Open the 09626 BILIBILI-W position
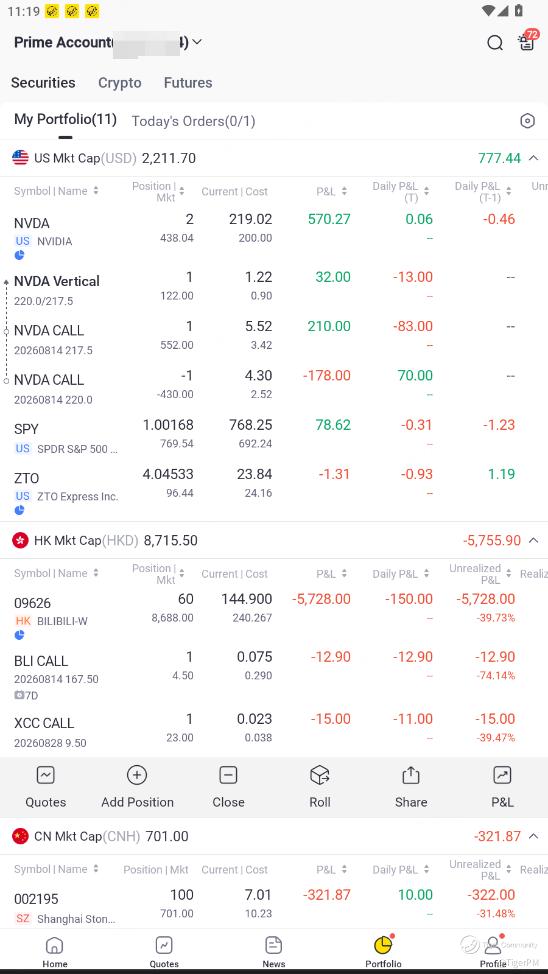The image size is (548, 974). pos(274,616)
